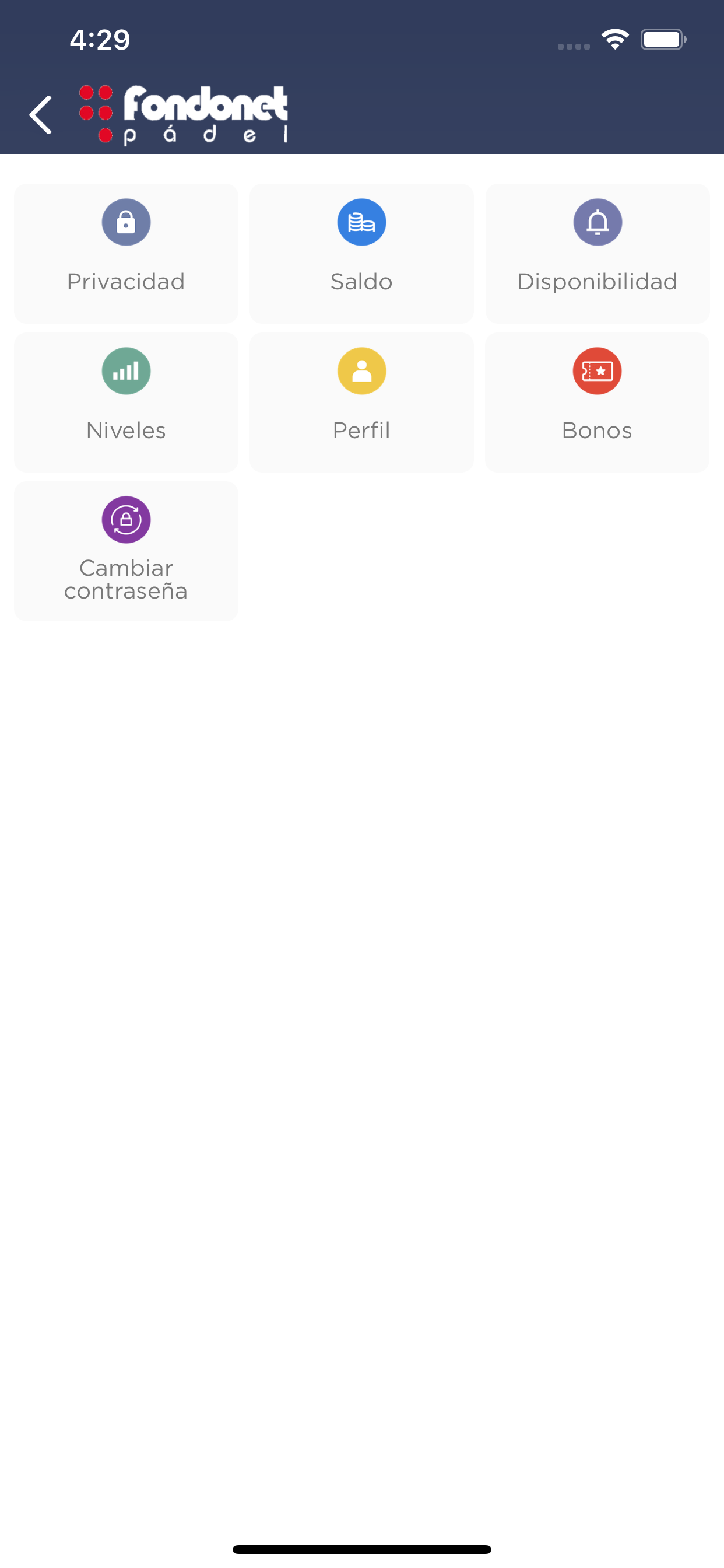Tap the Privacidad text label

pos(126,281)
